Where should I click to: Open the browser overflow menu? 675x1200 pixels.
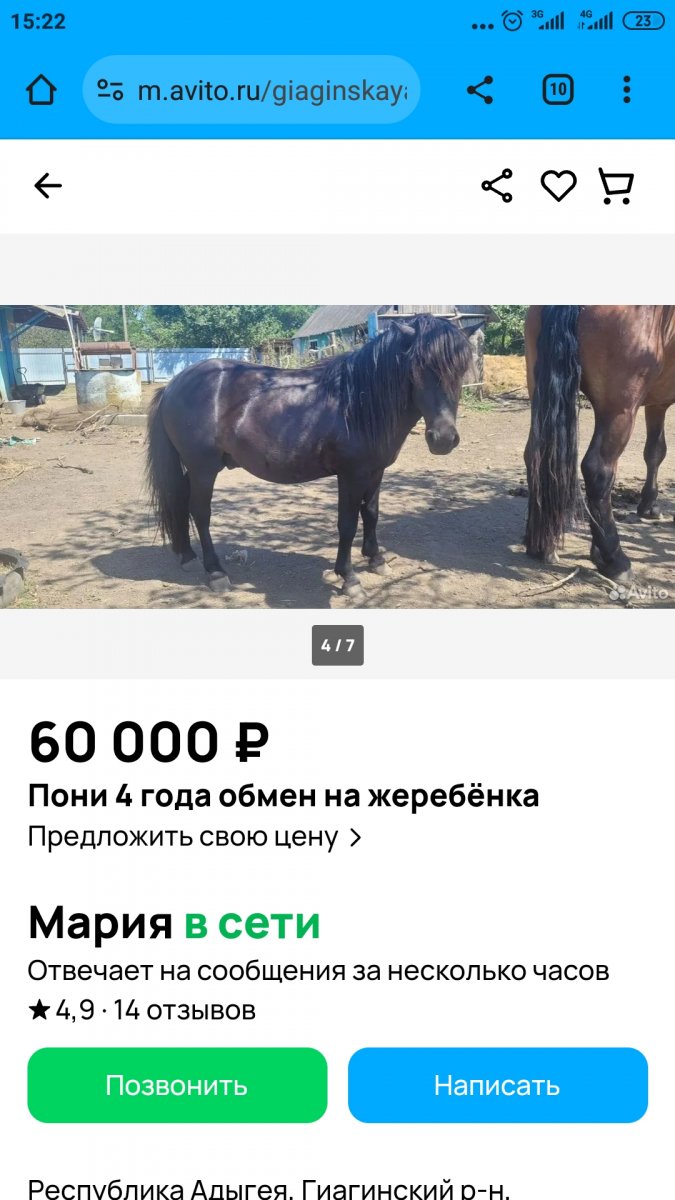click(x=627, y=90)
